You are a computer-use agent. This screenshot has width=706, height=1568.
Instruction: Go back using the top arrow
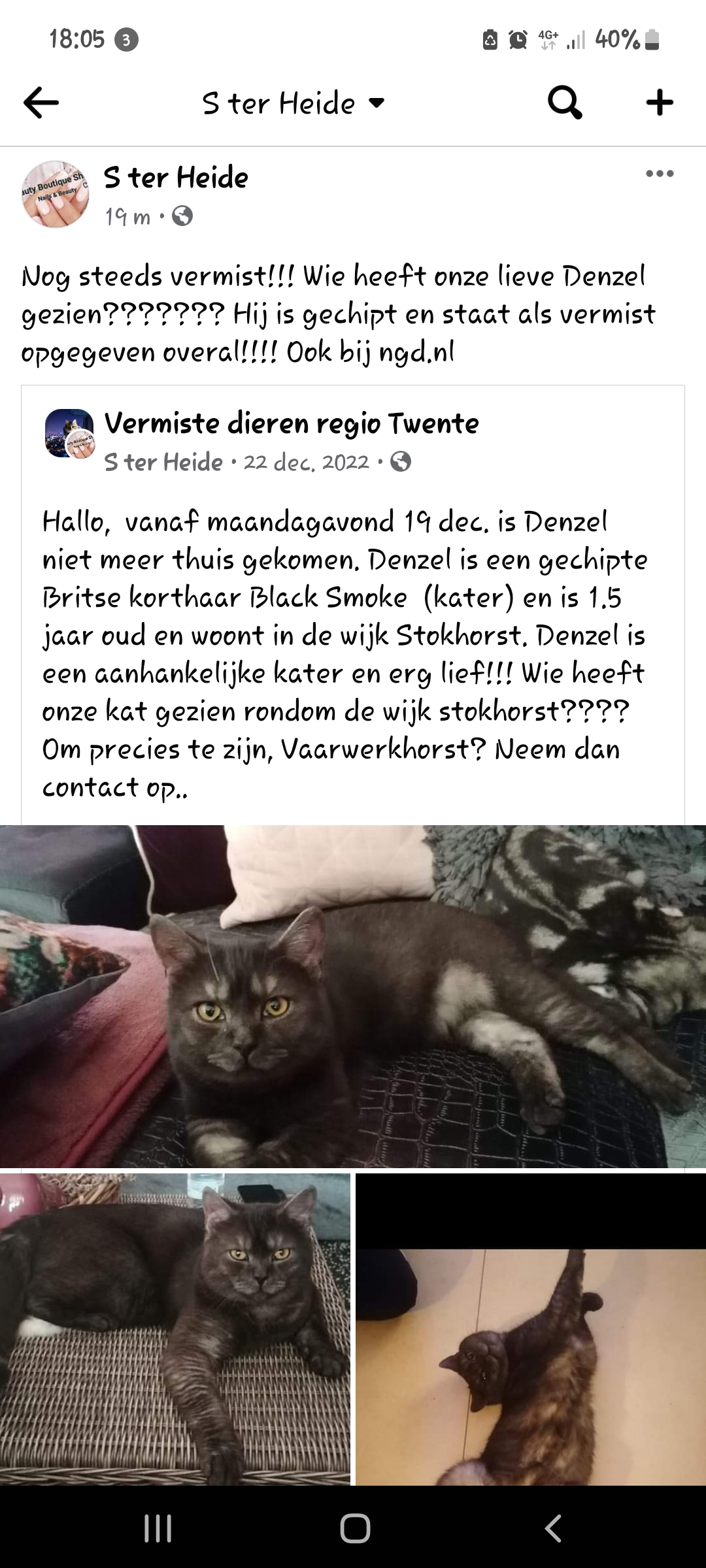click(x=41, y=103)
